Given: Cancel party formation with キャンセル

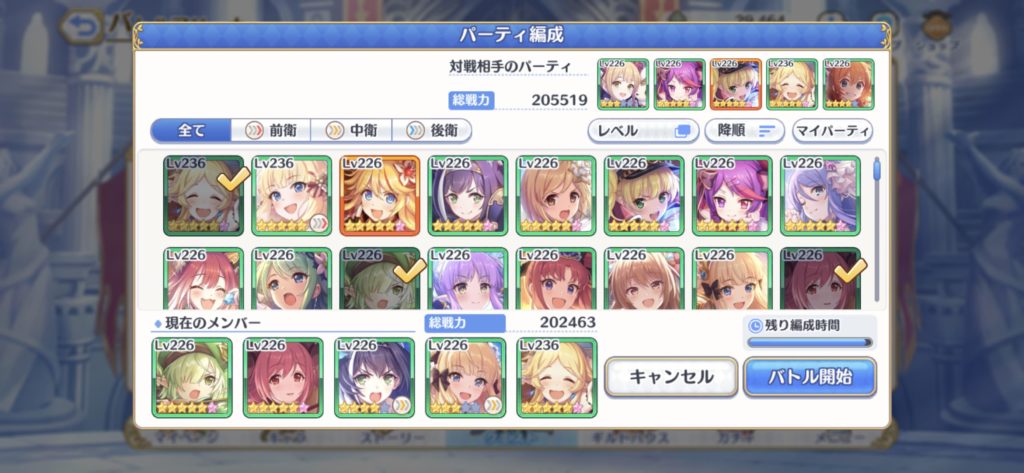Looking at the screenshot, I should 670,377.
